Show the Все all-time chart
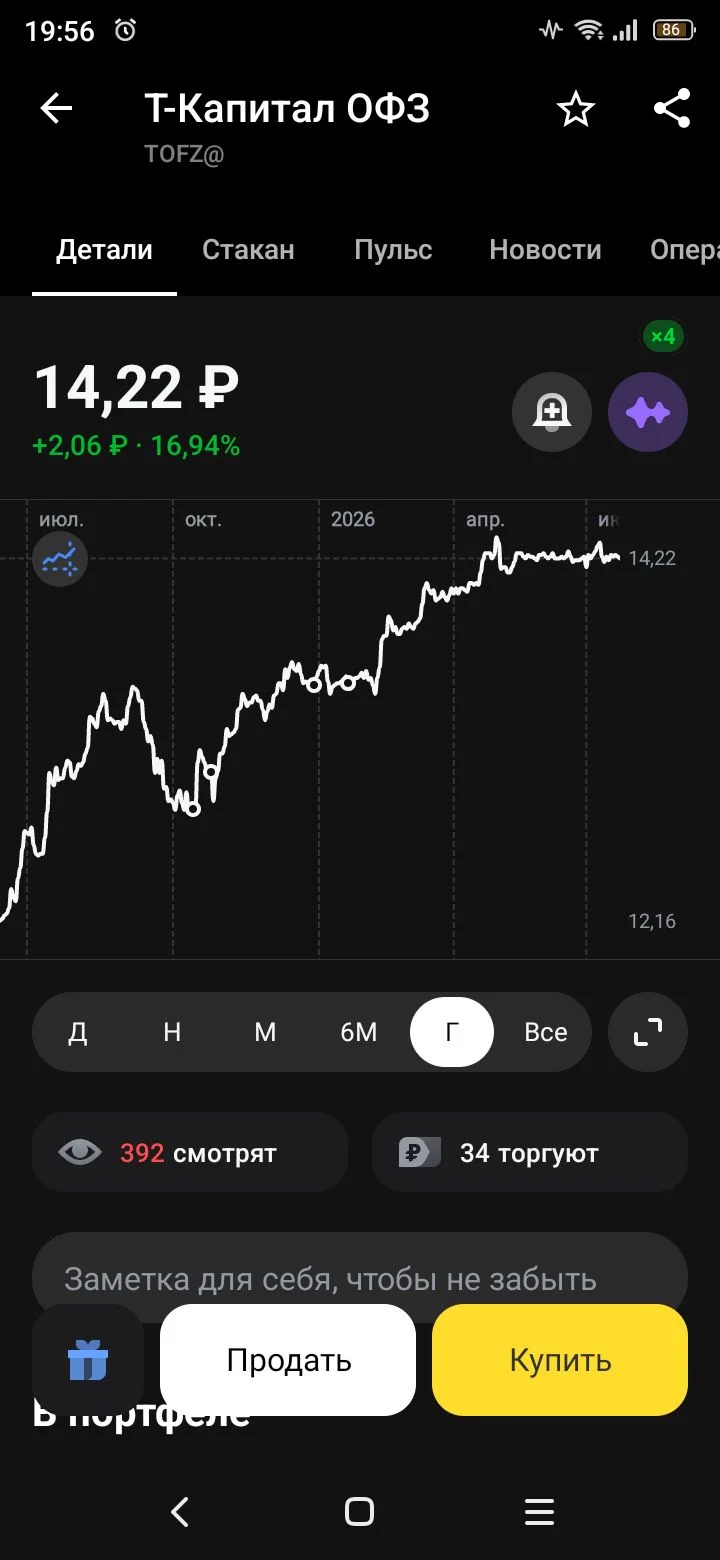Image resolution: width=720 pixels, height=1560 pixels. (x=546, y=1032)
